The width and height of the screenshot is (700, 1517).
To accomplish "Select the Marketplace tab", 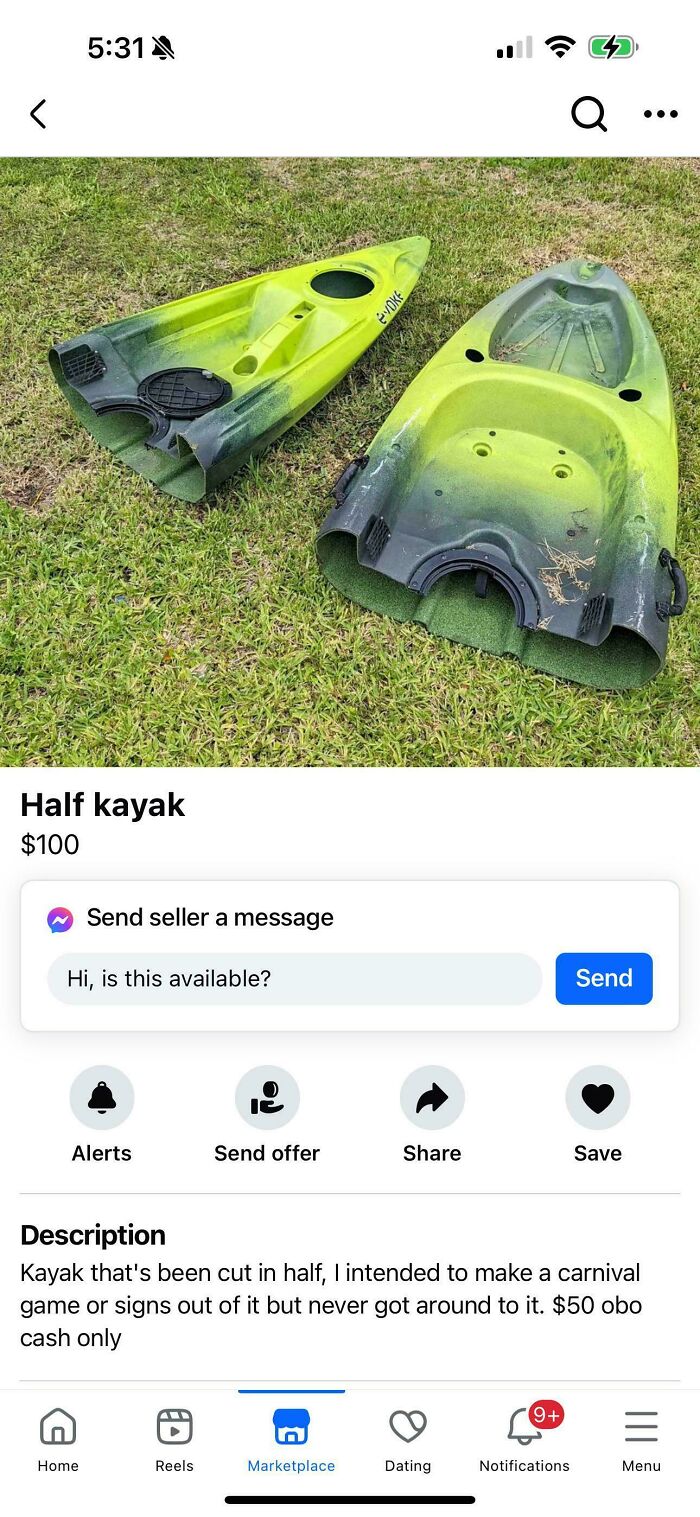I will pyautogui.click(x=291, y=1438).
